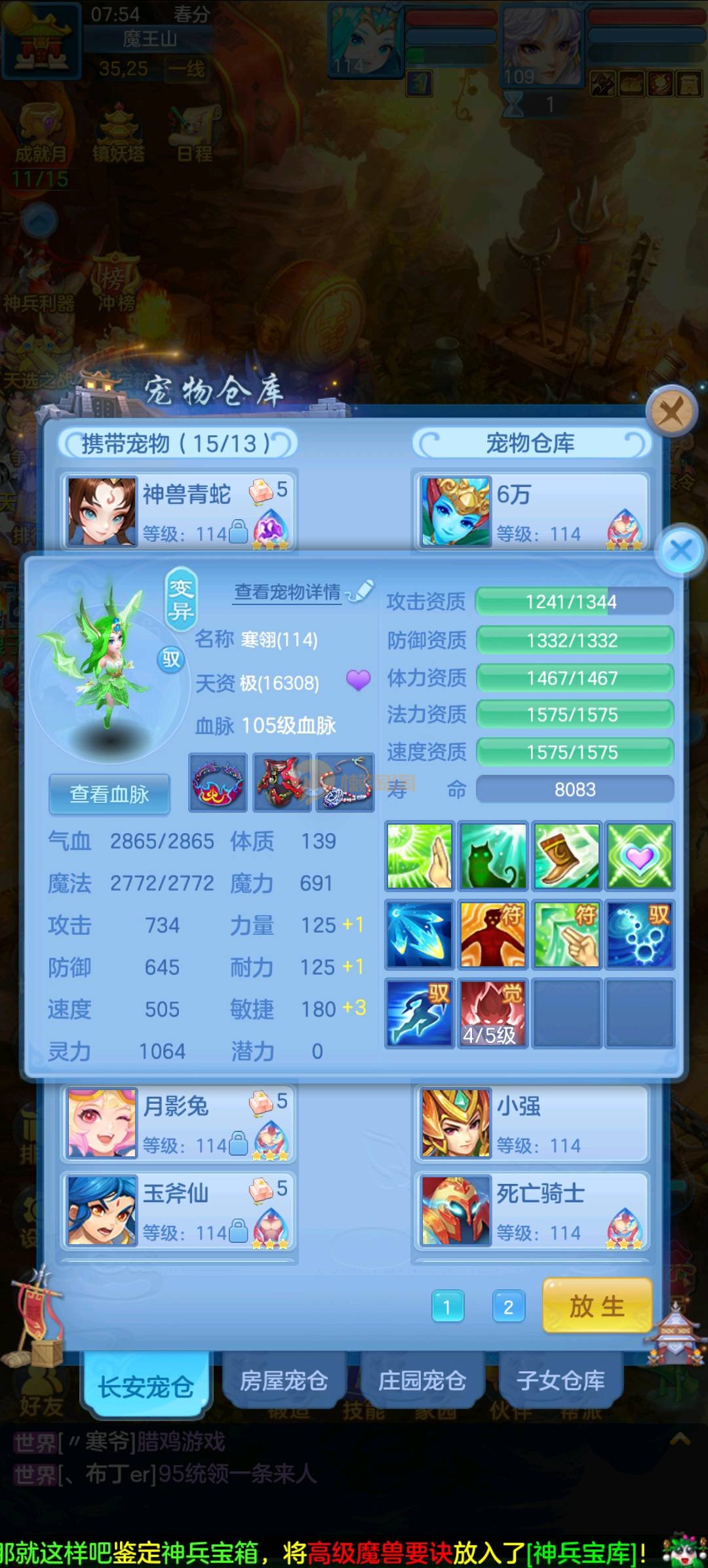The width and height of the screenshot is (708, 1568).
Task: Select pet 玉斧仙 in carried list
Action: coord(178,1211)
